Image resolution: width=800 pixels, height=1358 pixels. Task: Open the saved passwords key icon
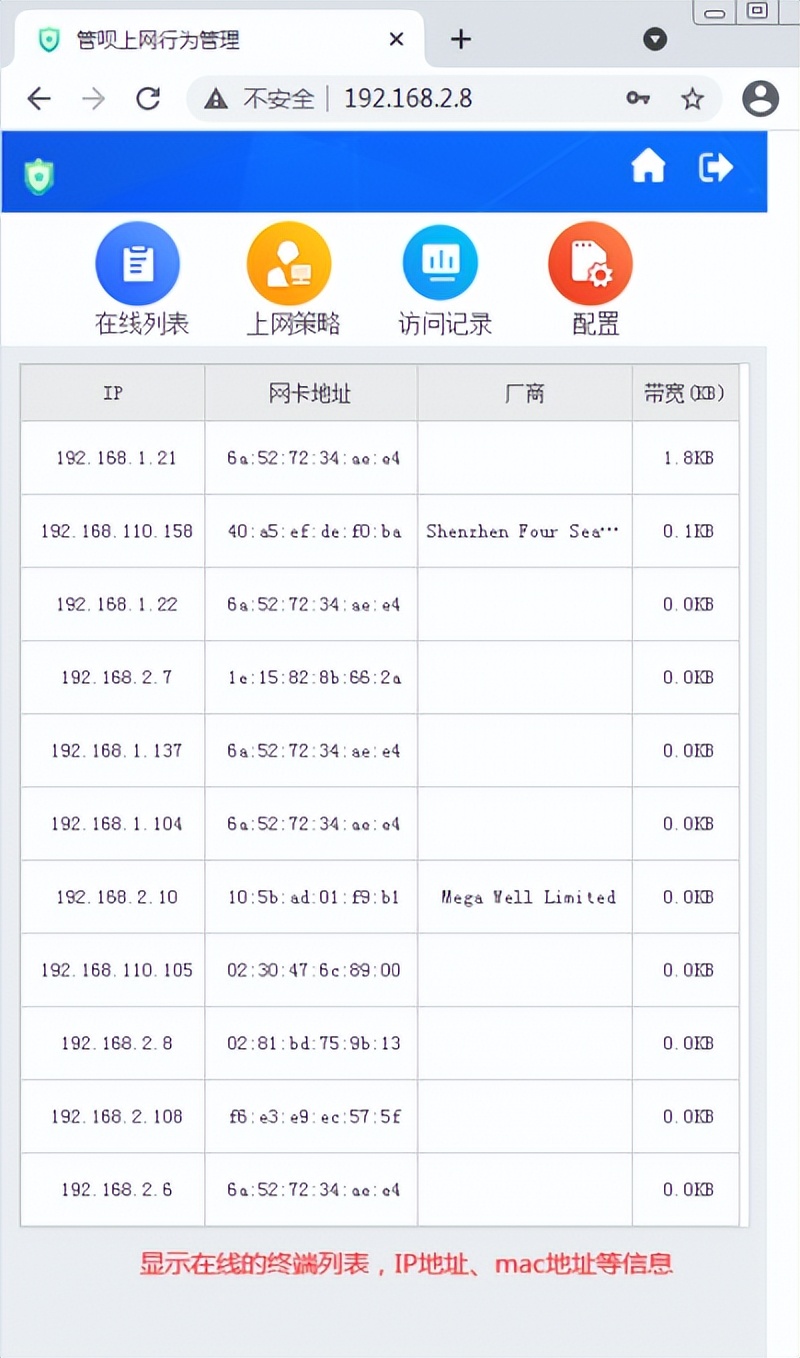click(x=638, y=98)
